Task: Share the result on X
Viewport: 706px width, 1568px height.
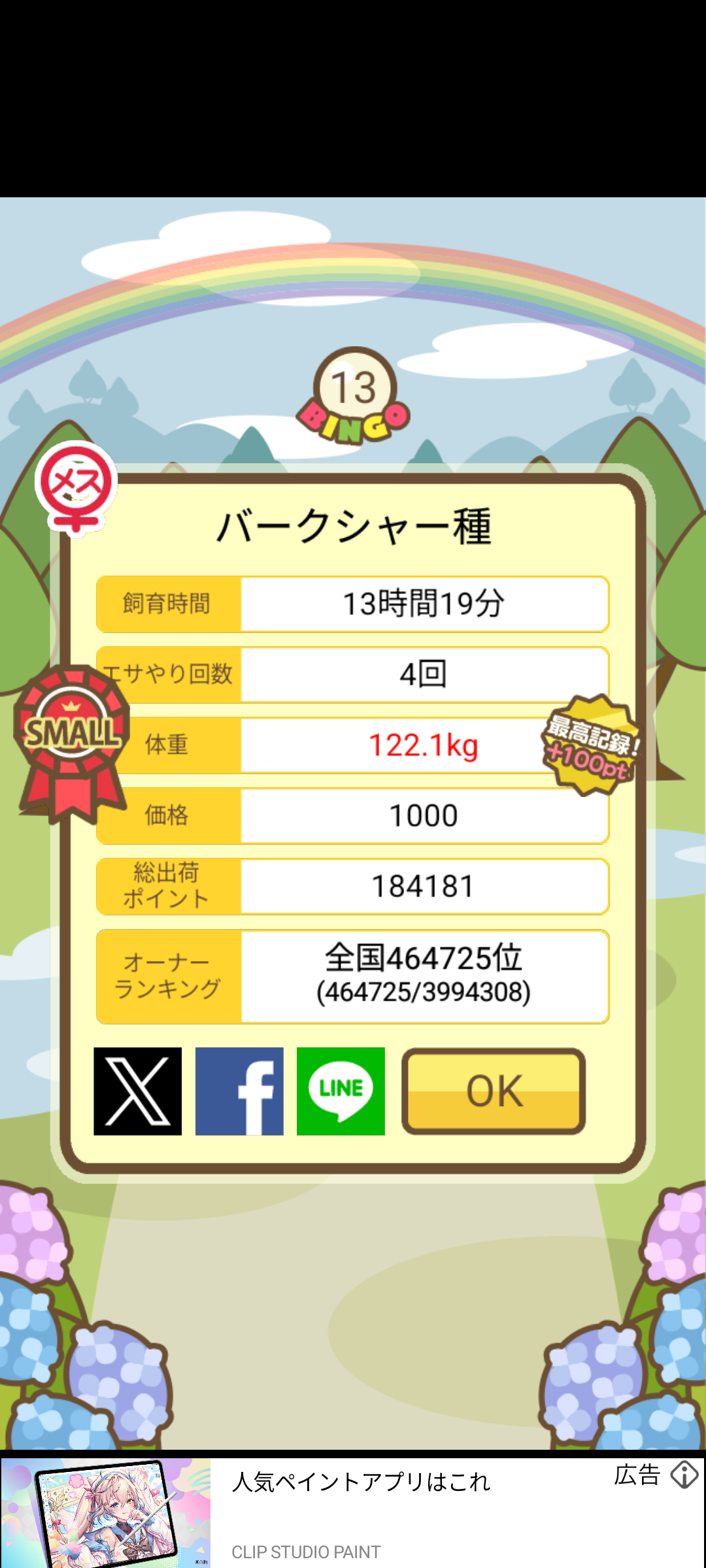Action: click(x=137, y=1091)
